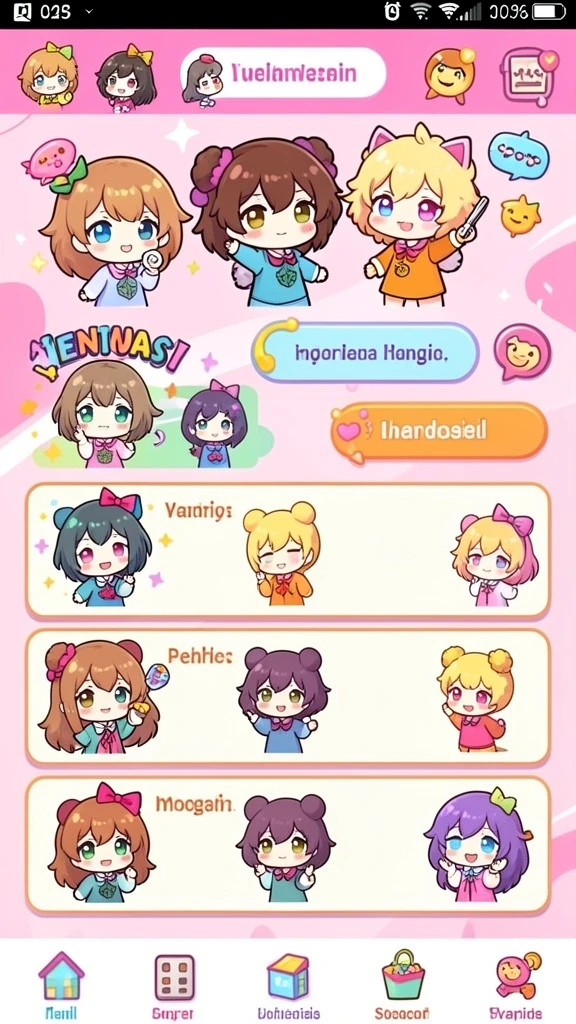This screenshot has height=1024, width=576.
Task: Switch to the house home tab
Action: click(61, 985)
